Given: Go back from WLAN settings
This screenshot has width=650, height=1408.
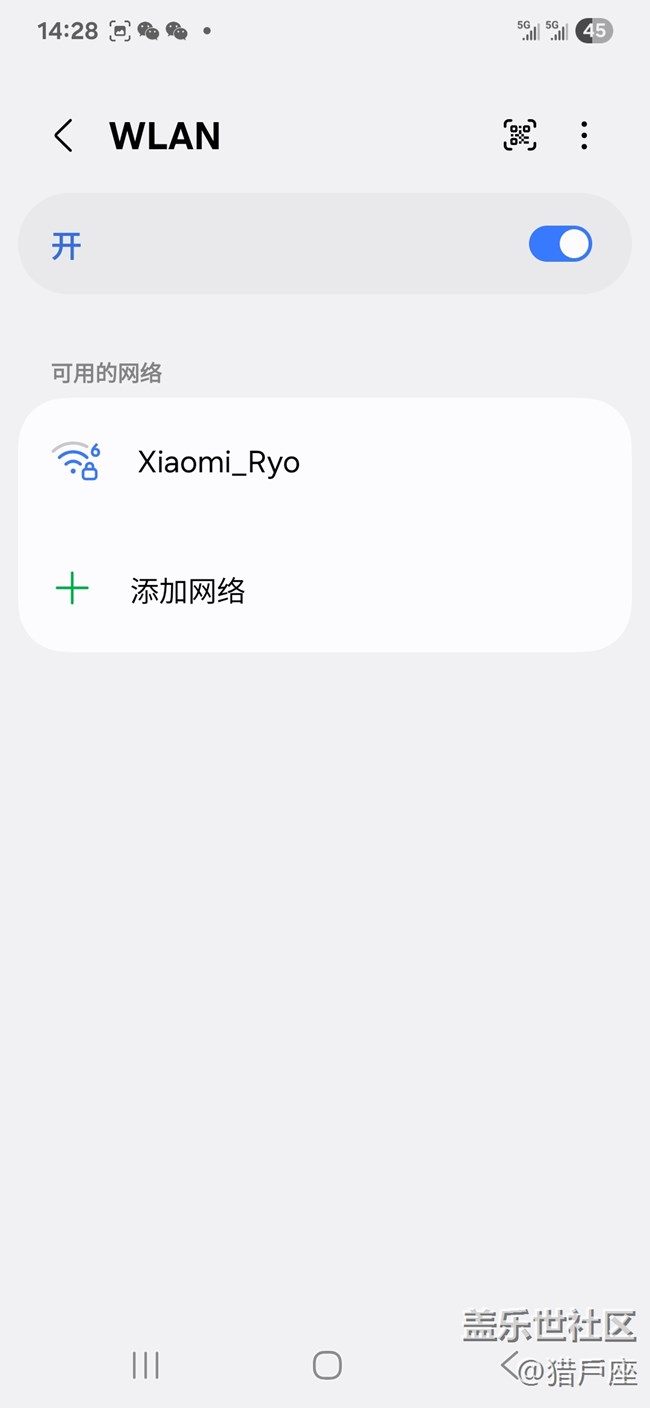Looking at the screenshot, I should click(63, 136).
